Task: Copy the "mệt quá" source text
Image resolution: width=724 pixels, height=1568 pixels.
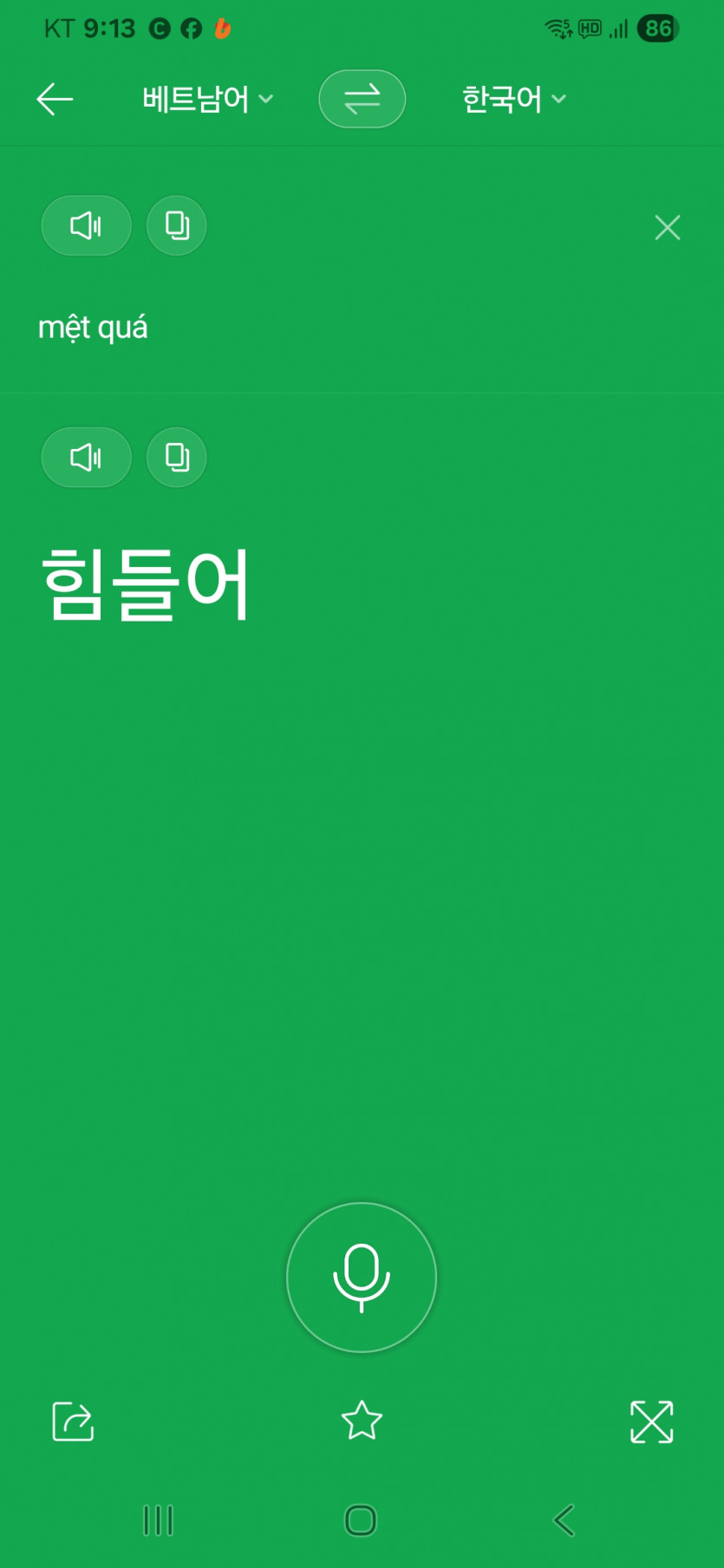Action: (177, 226)
